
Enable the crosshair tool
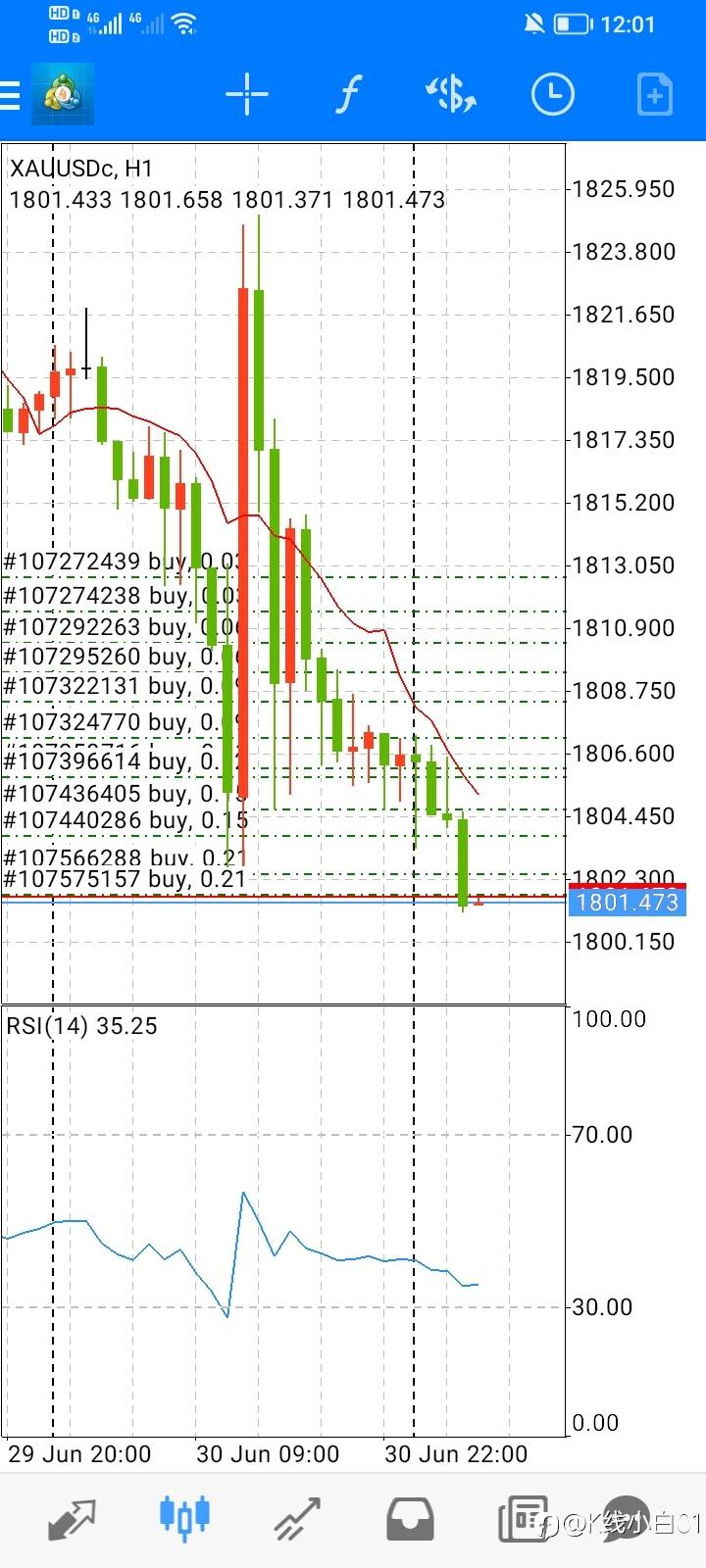[247, 95]
